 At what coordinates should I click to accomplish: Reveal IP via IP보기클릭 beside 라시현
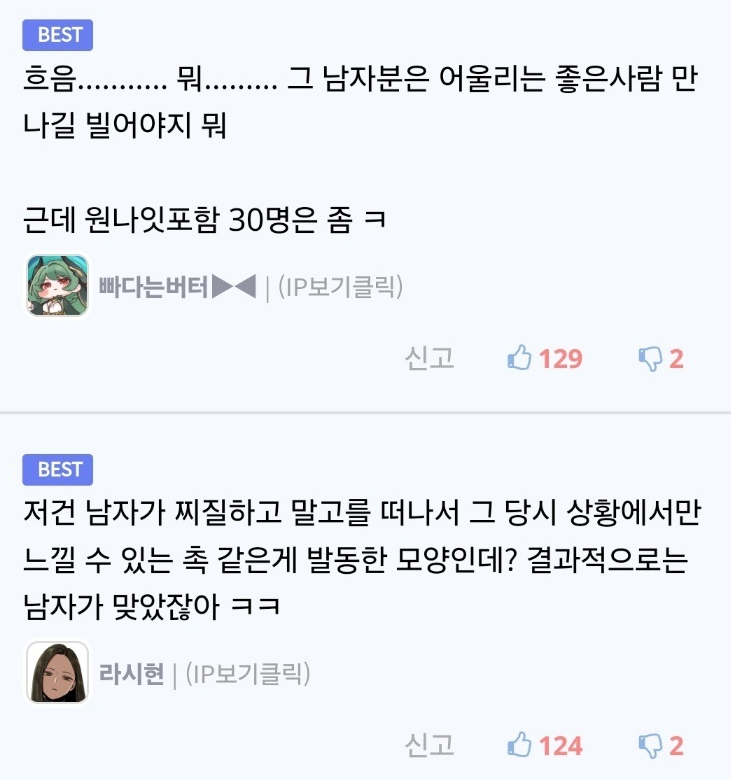pos(247,674)
